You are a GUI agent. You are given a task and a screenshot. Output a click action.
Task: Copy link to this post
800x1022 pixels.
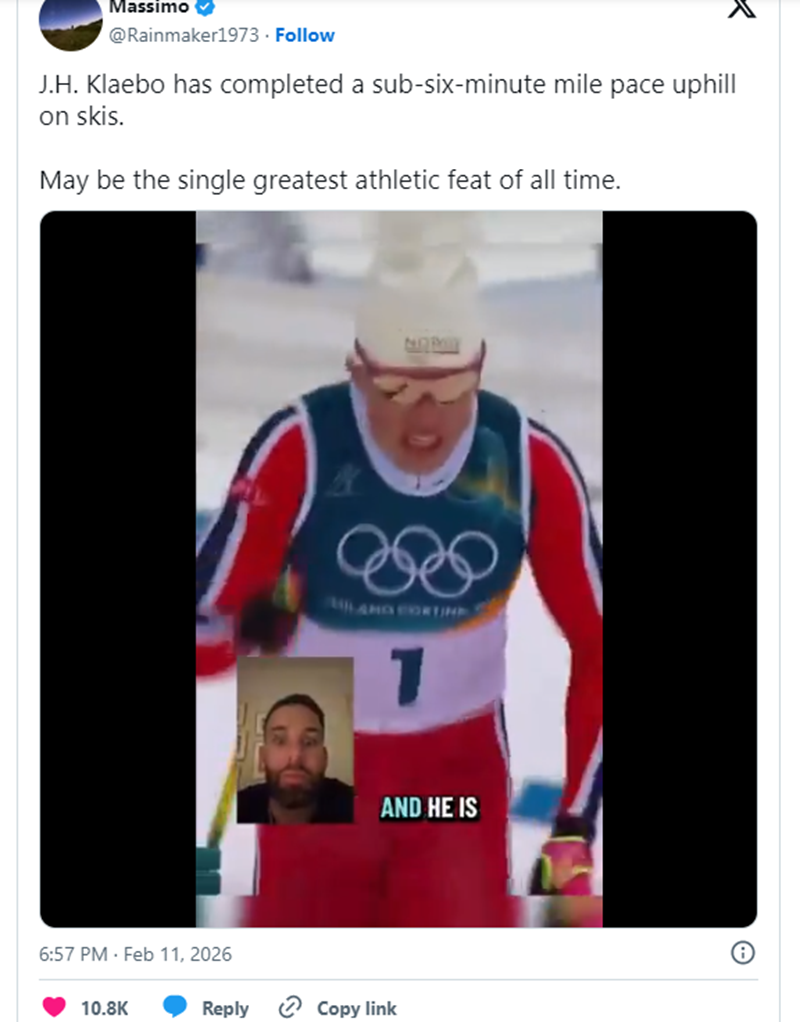click(337, 1007)
